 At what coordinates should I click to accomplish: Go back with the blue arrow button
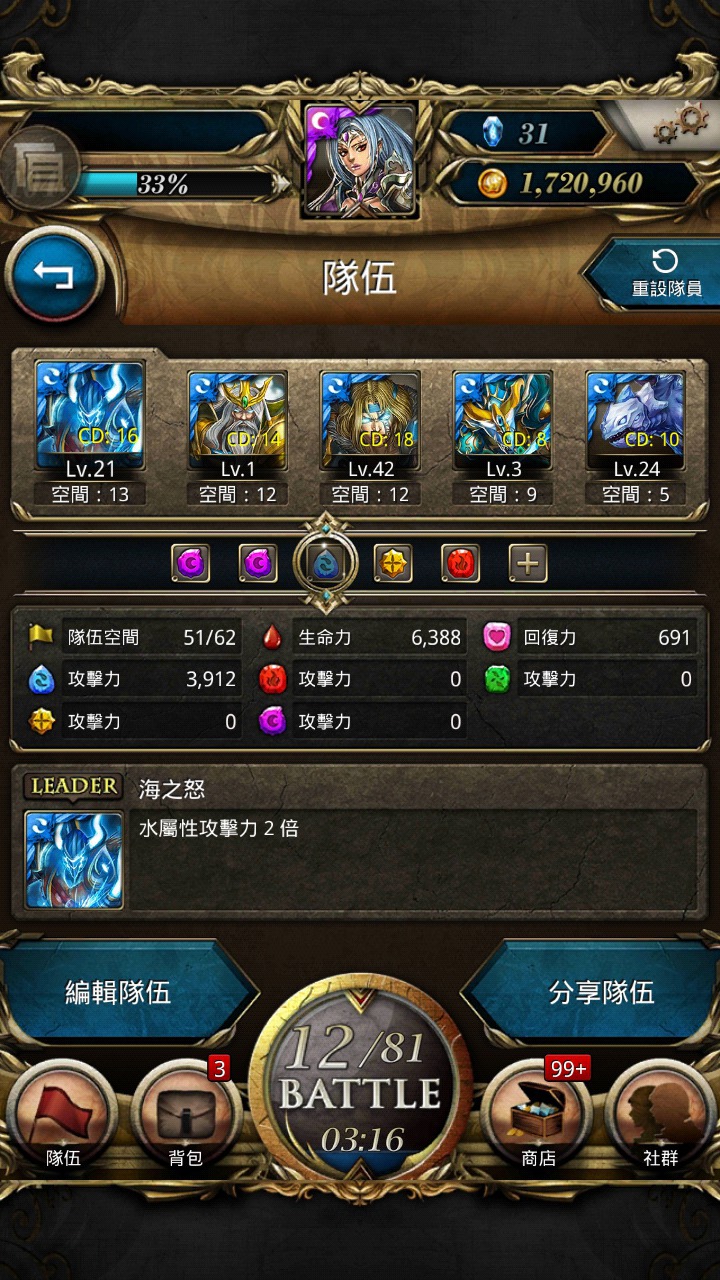pos(54,275)
